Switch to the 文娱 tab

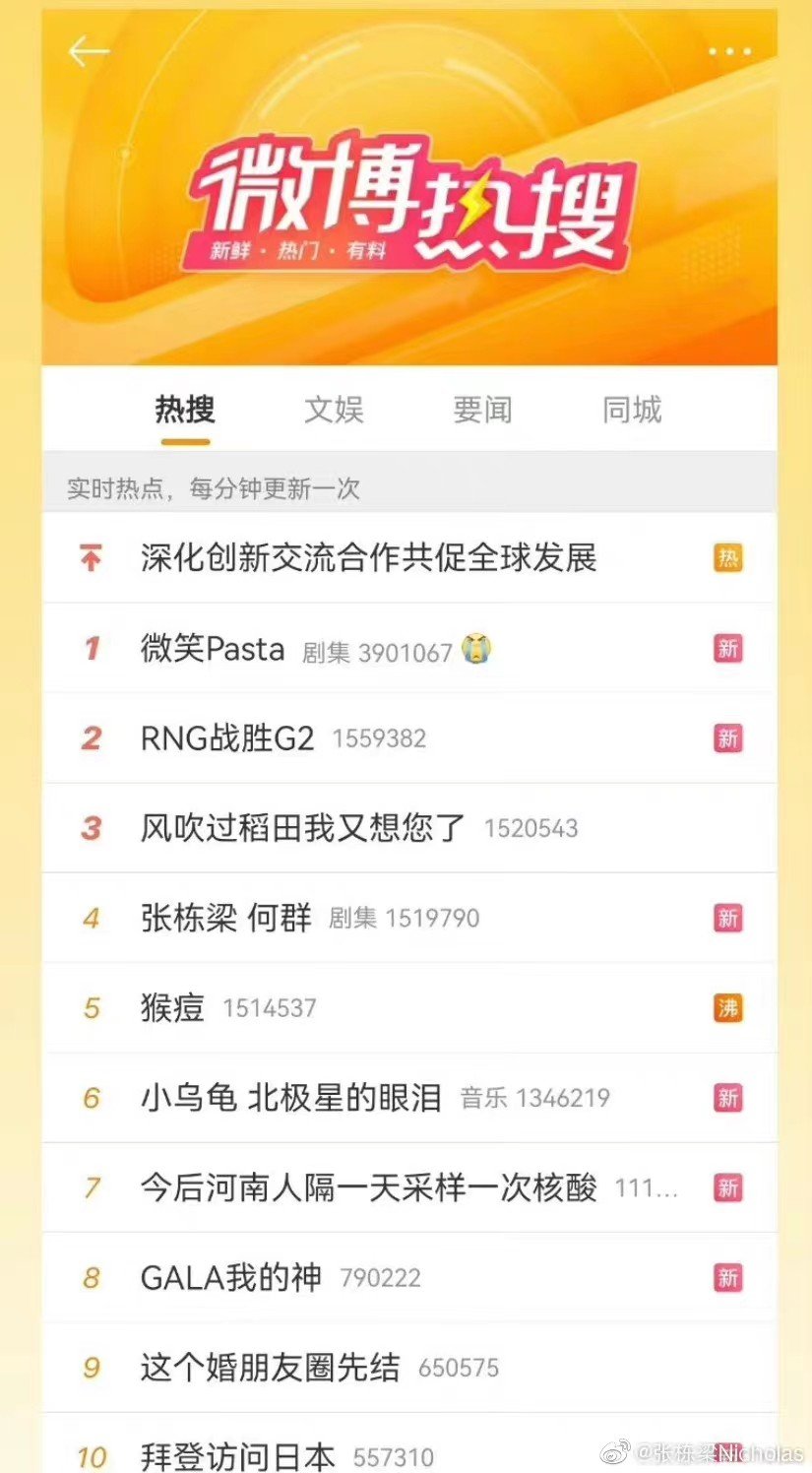point(334,410)
